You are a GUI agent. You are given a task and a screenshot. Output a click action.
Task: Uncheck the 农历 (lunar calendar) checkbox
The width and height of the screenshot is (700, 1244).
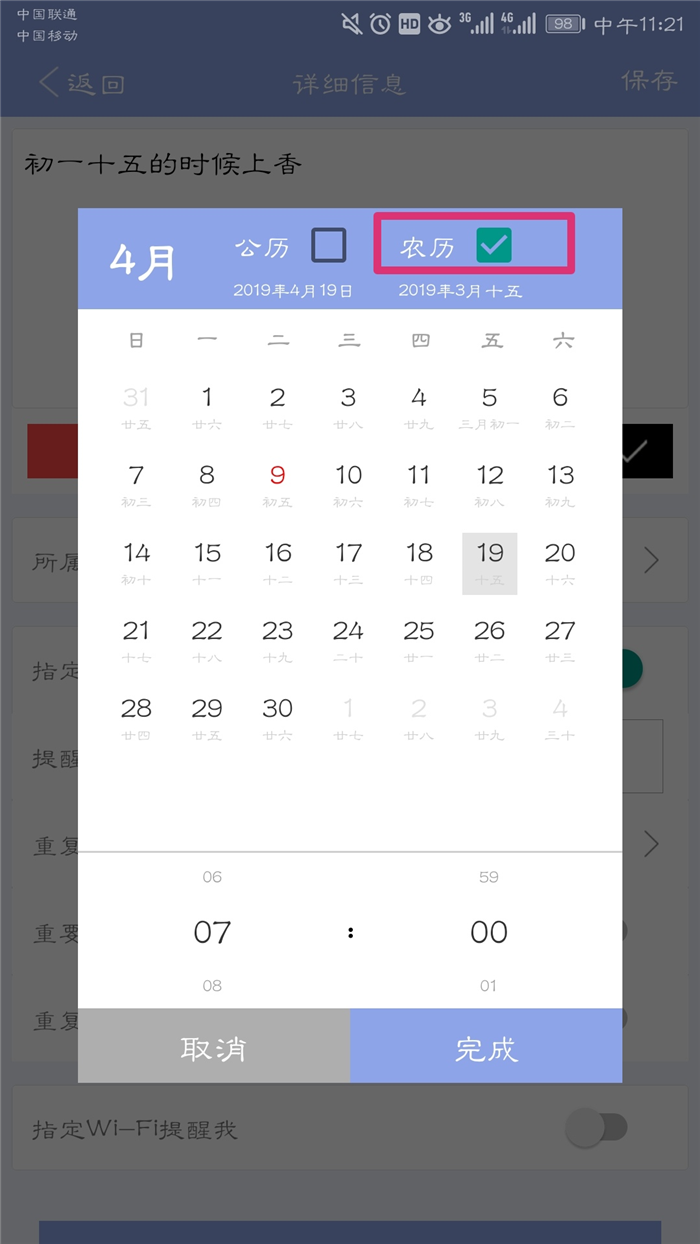coord(494,245)
